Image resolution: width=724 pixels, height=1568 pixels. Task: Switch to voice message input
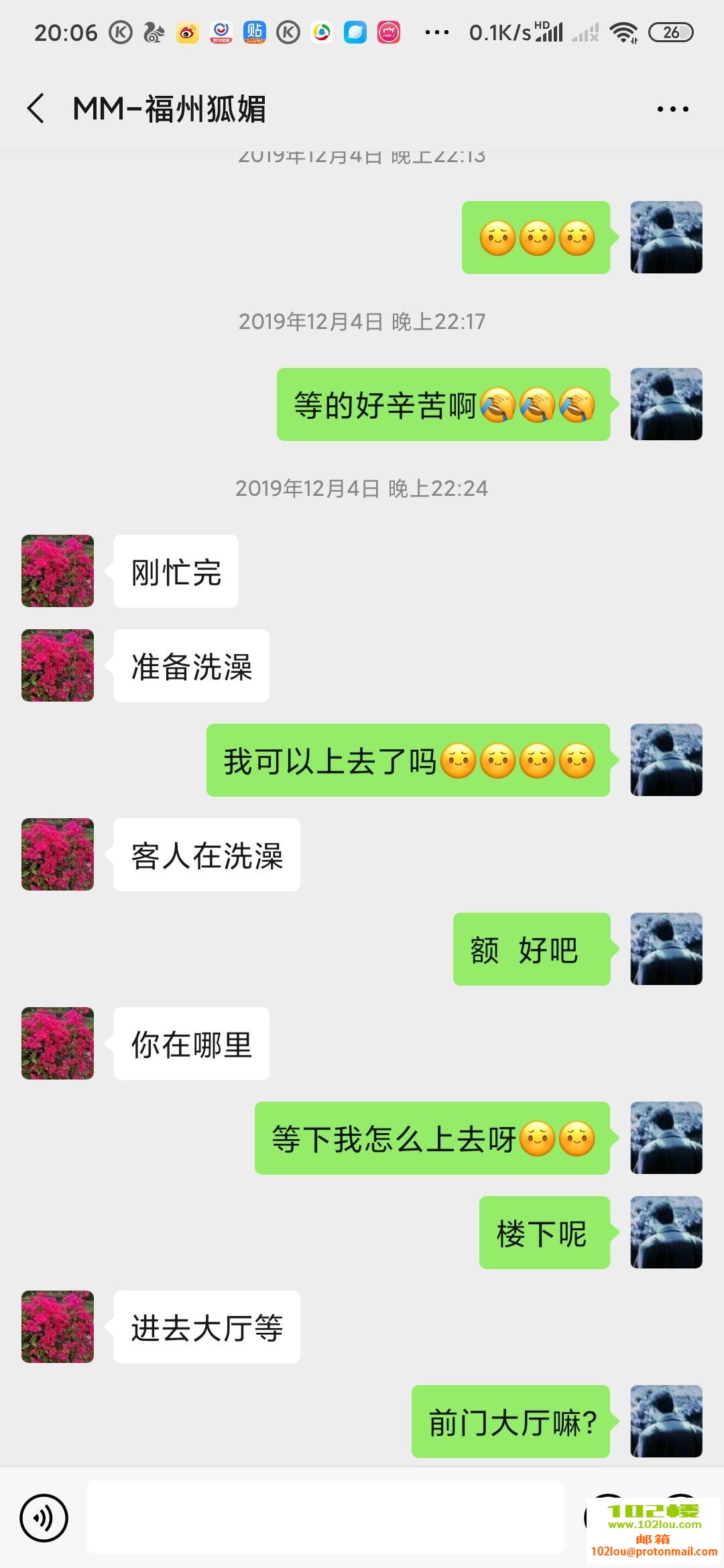pyautogui.click(x=44, y=1518)
